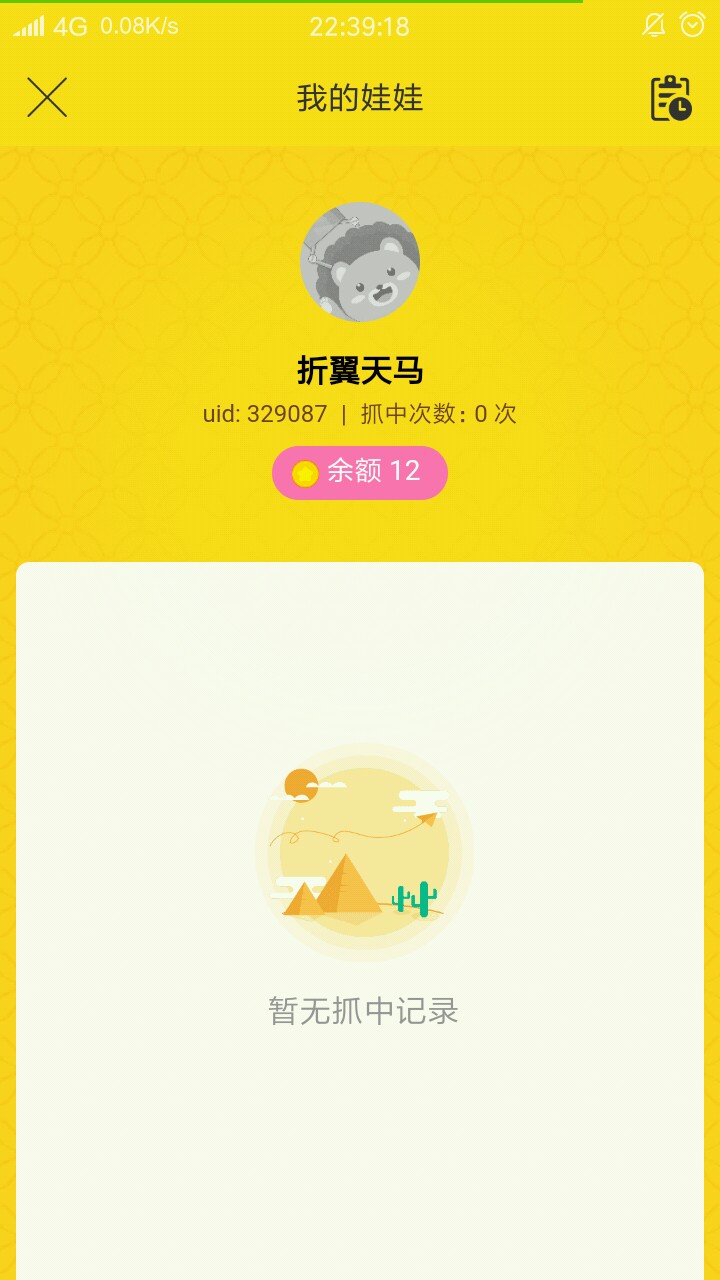This screenshot has height=1280, width=720.
Task: Tap the 余额 12 balance button
Action: point(360,472)
